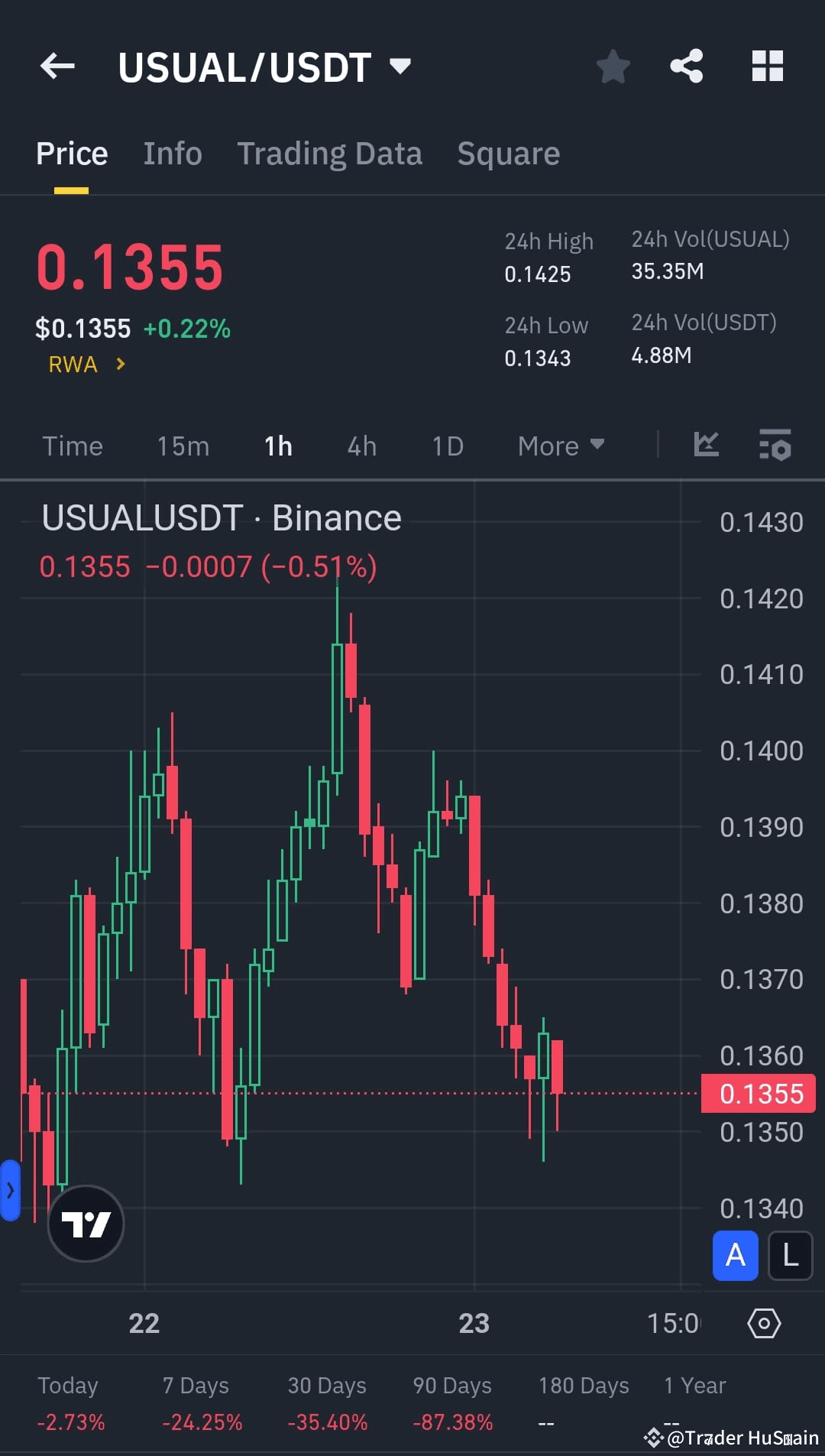Image resolution: width=825 pixels, height=1456 pixels.
Task: Open the chart style line icon
Action: (706, 446)
